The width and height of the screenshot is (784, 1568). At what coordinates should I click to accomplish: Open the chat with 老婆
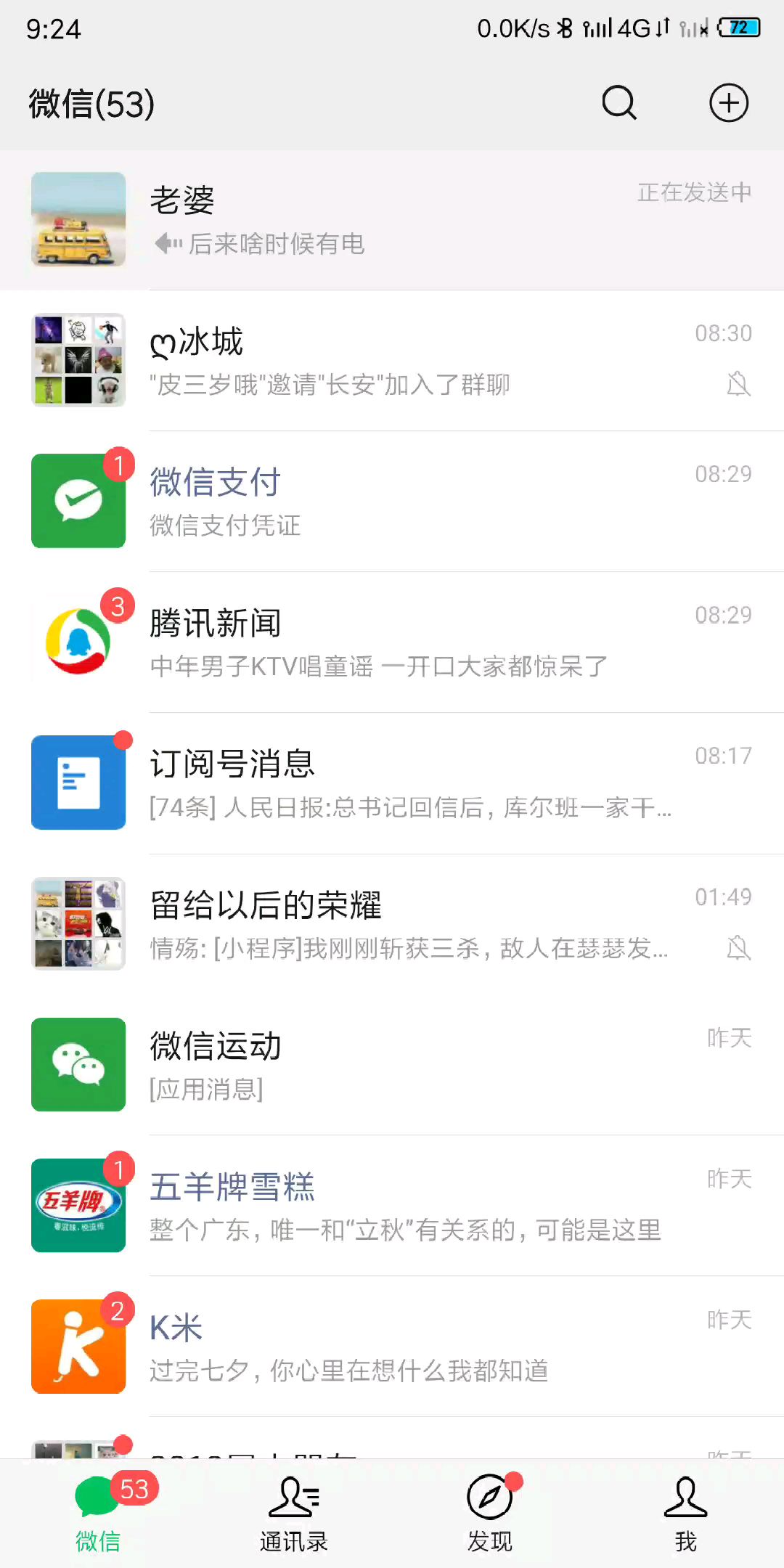click(x=392, y=220)
